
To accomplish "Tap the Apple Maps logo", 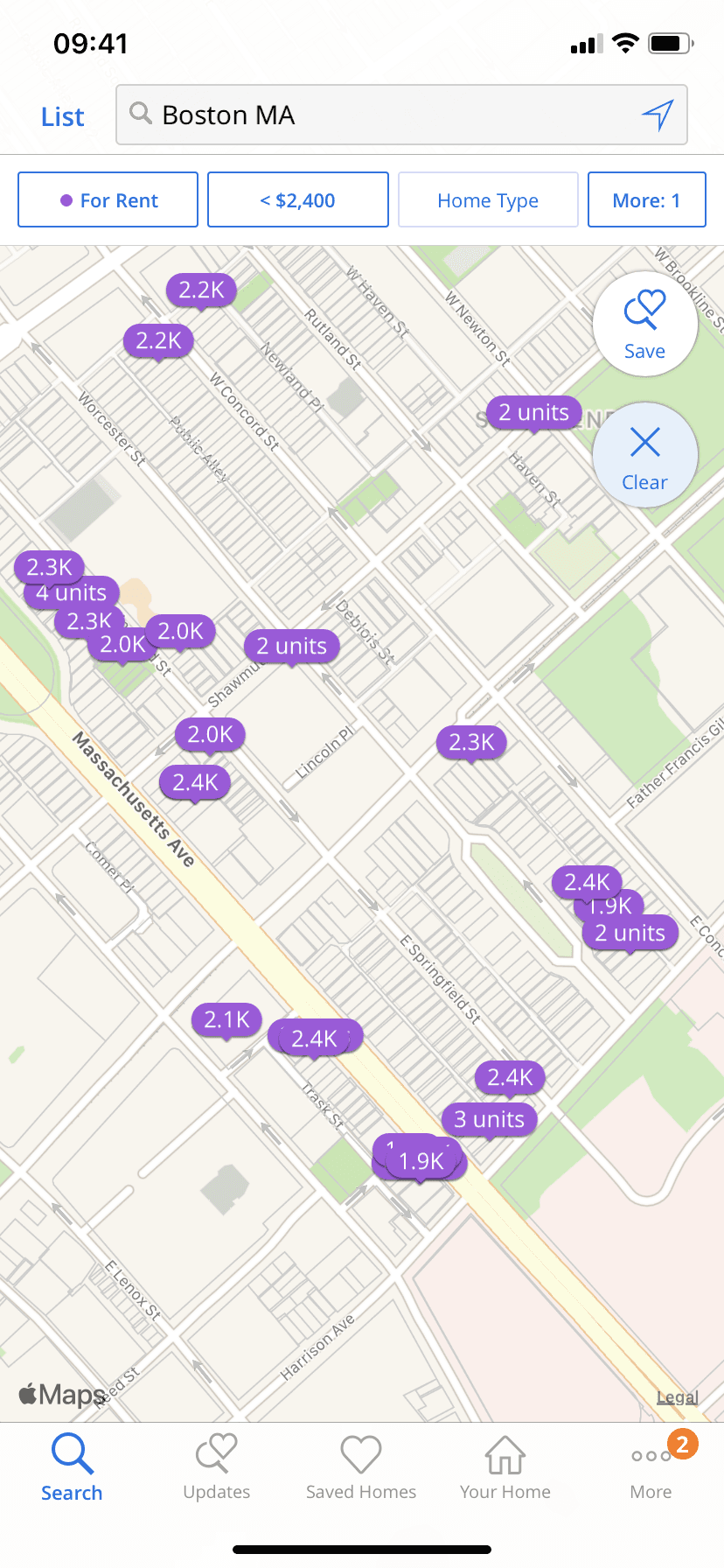I will click(59, 1394).
